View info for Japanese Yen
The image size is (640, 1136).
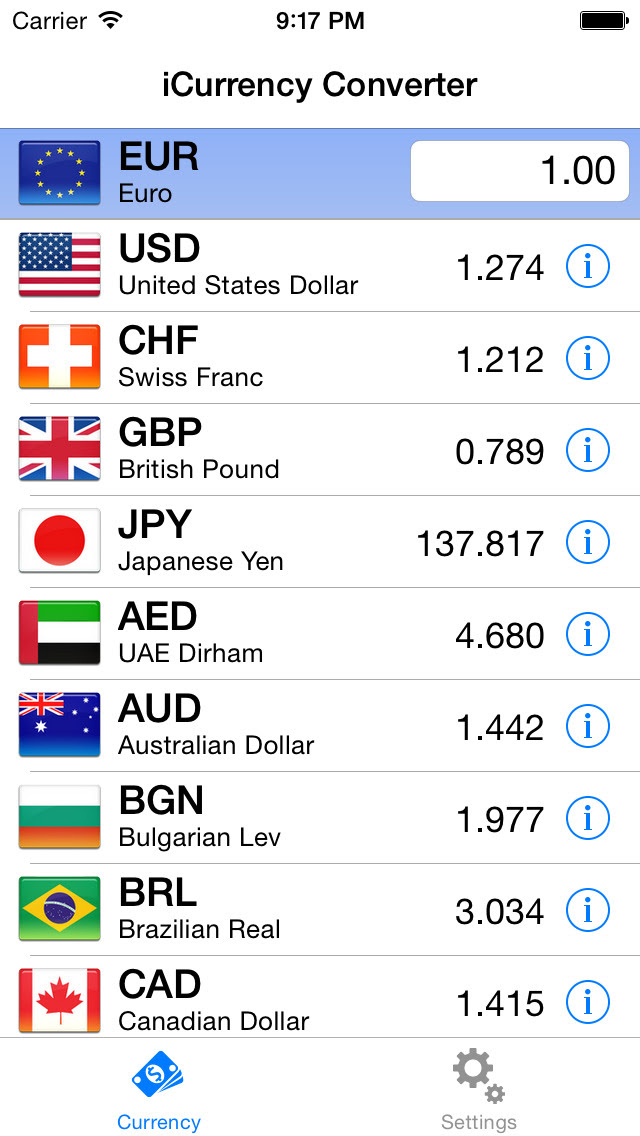click(588, 542)
